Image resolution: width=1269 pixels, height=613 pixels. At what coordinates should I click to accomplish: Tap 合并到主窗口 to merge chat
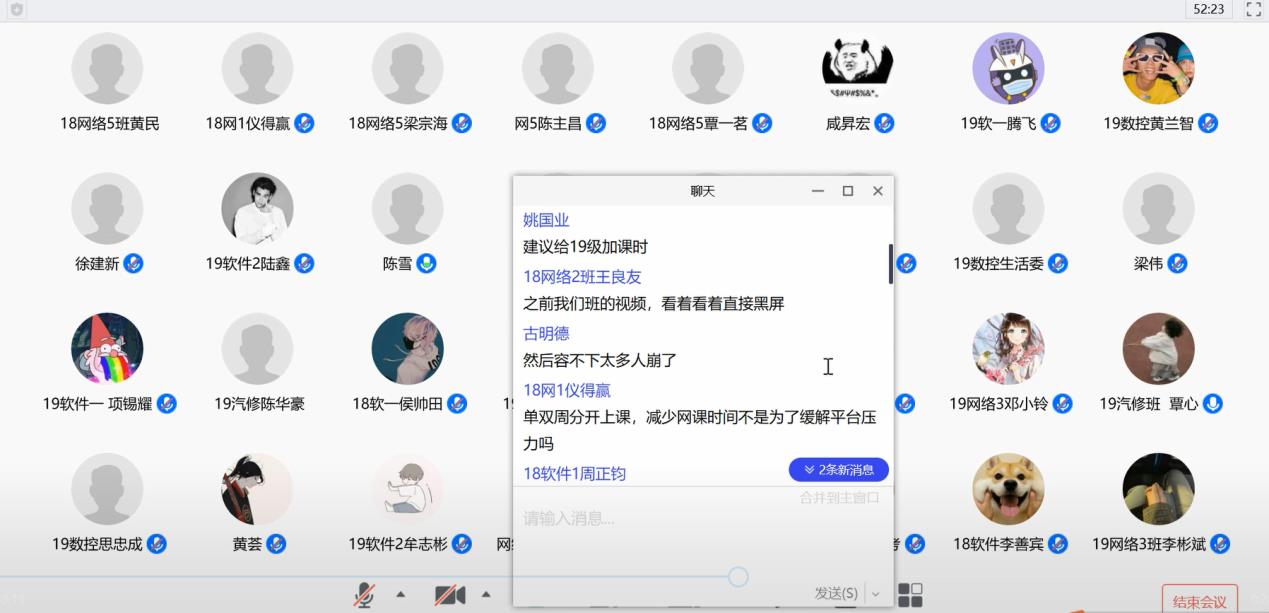(x=839, y=497)
